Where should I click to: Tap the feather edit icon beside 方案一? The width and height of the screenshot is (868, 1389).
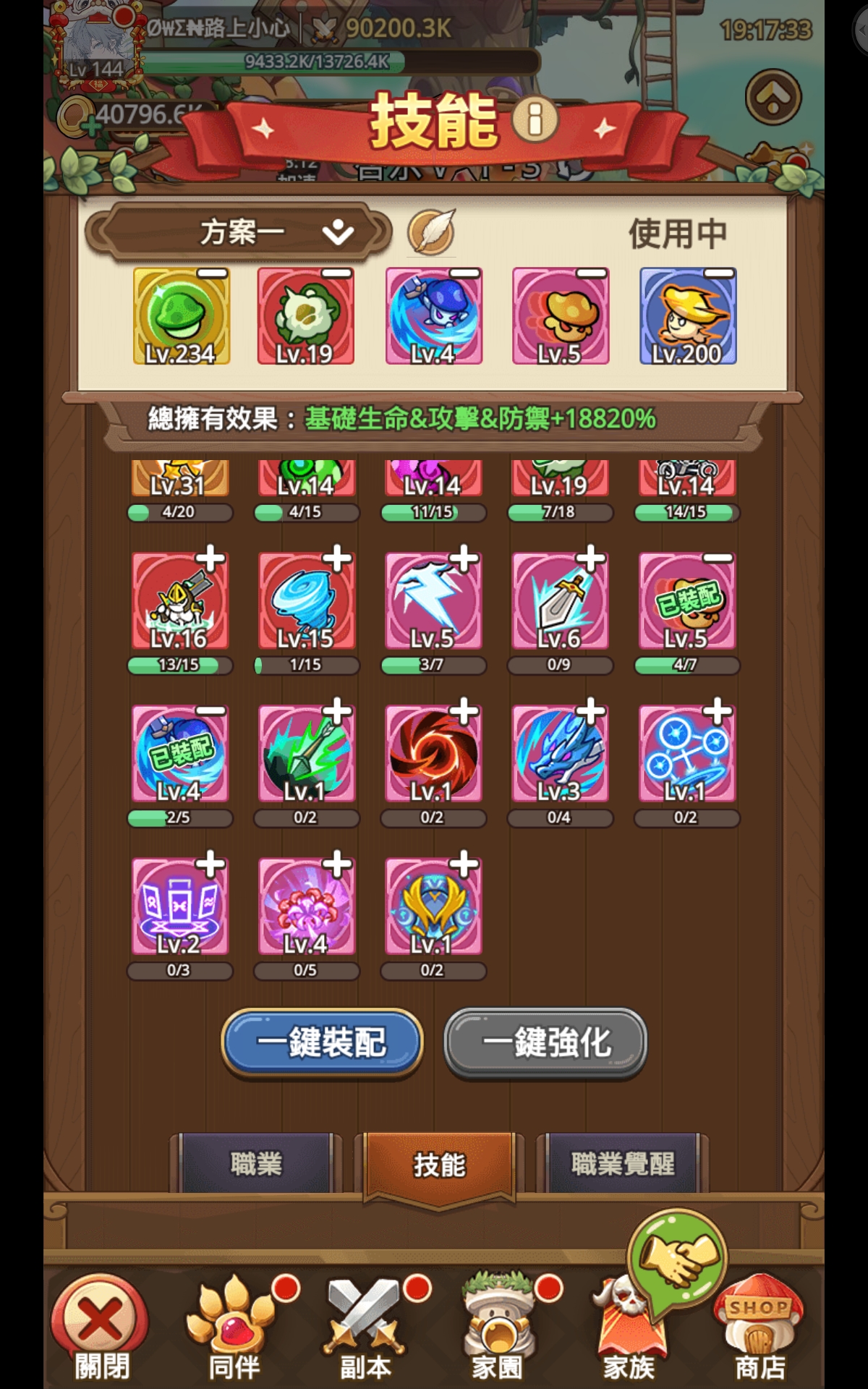pos(431,233)
